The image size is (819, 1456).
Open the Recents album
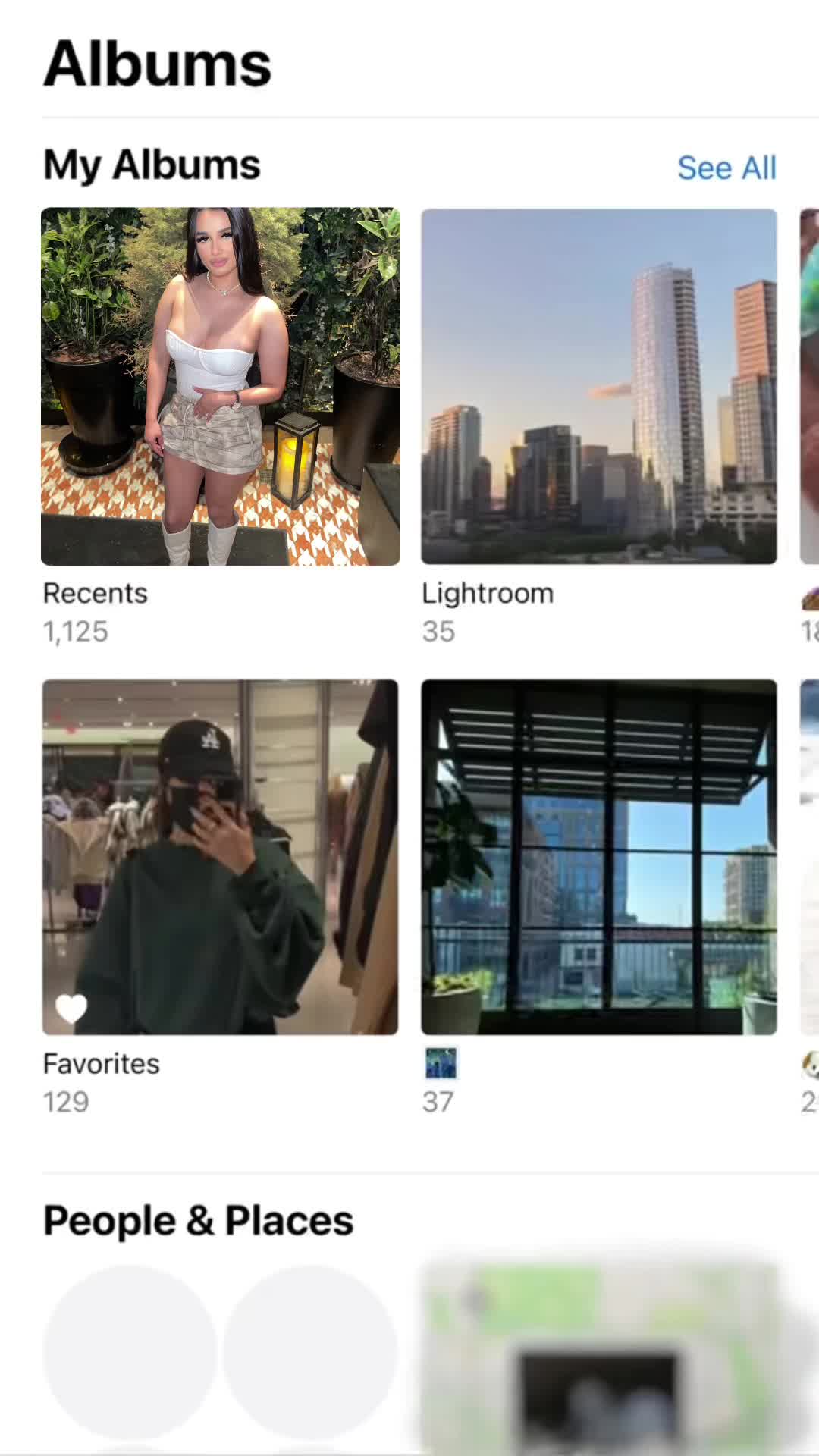pos(220,387)
